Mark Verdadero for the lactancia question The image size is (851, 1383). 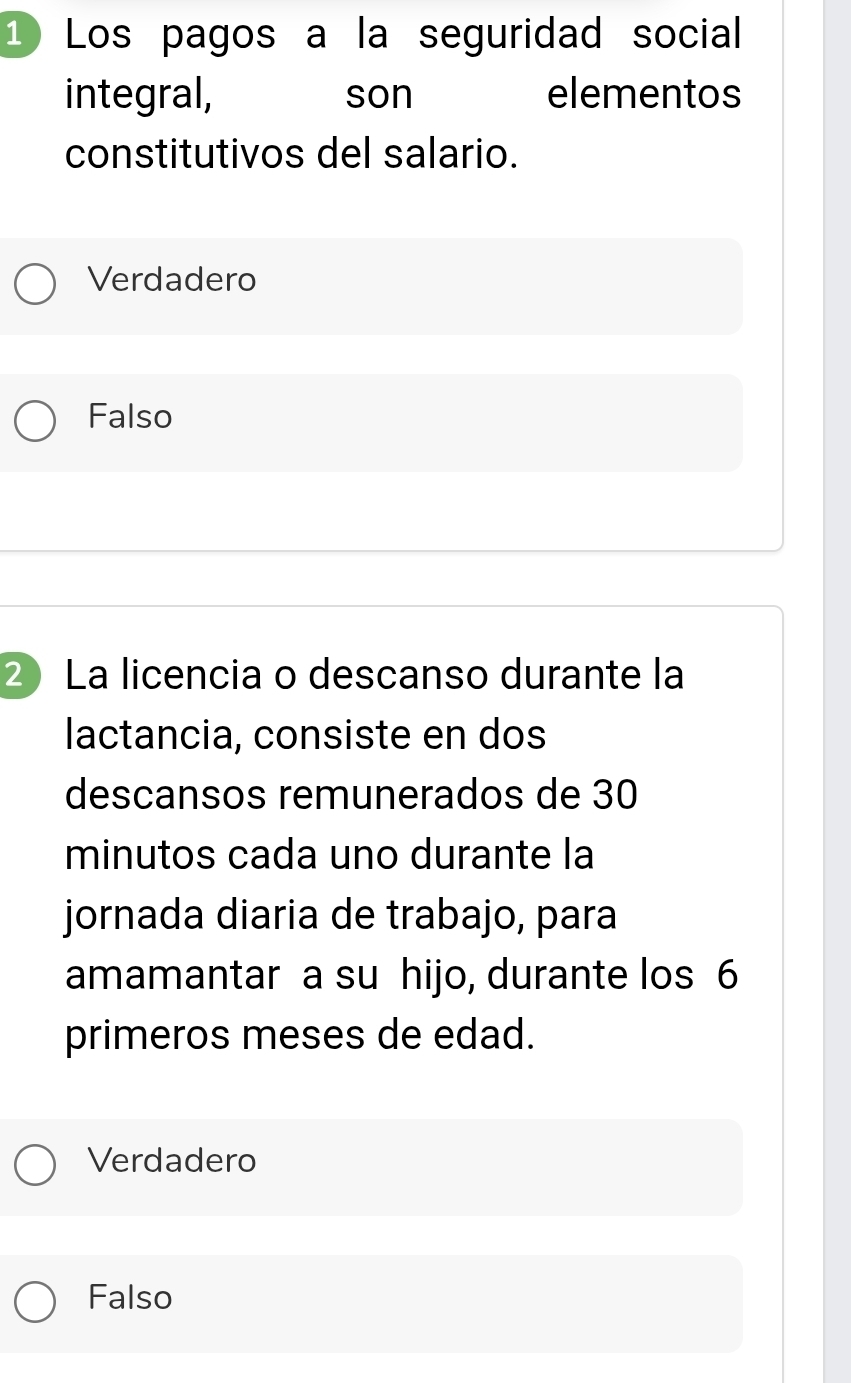coord(36,1165)
